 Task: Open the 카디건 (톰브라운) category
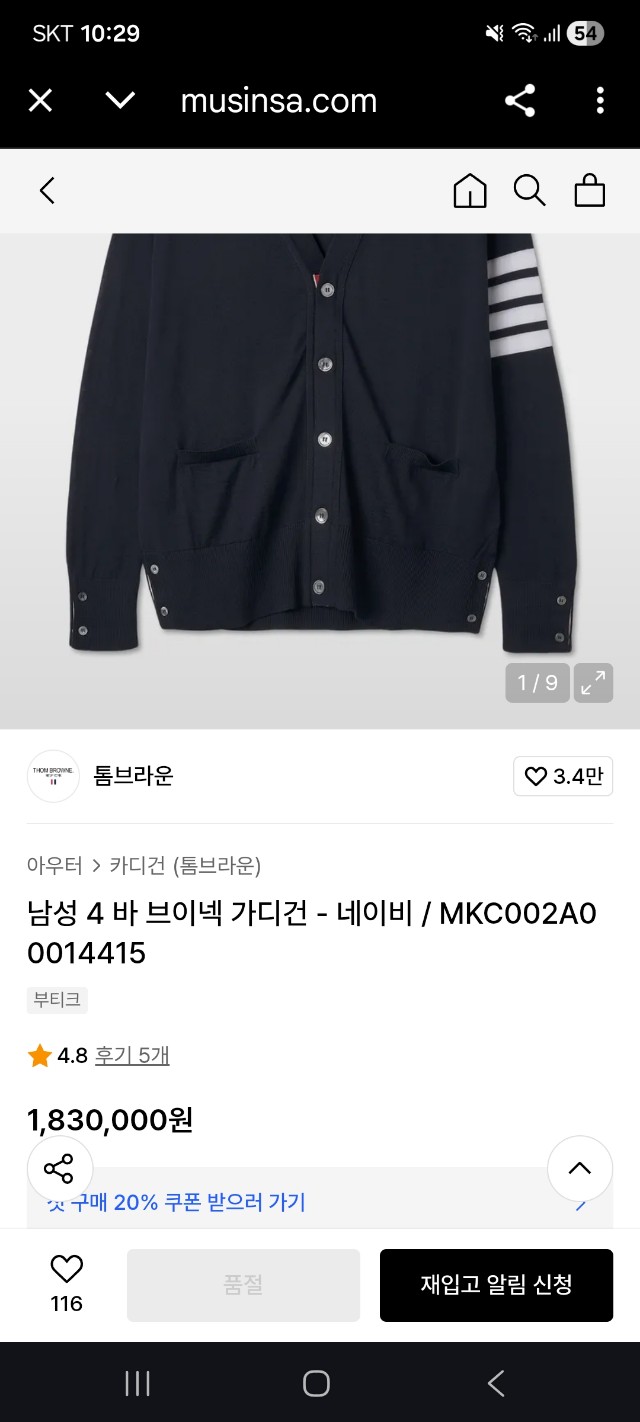(185, 866)
